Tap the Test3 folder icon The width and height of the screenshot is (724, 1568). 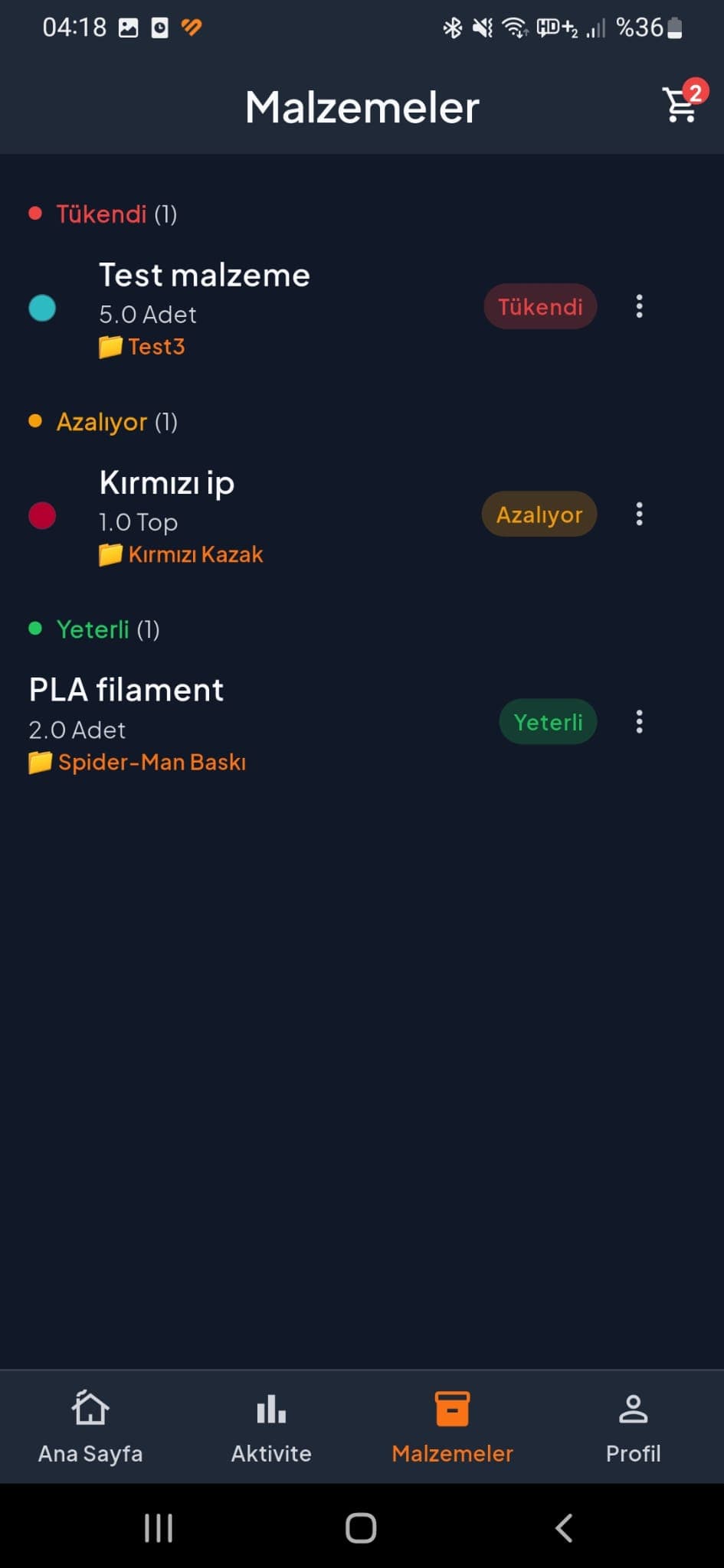pyautogui.click(x=112, y=346)
